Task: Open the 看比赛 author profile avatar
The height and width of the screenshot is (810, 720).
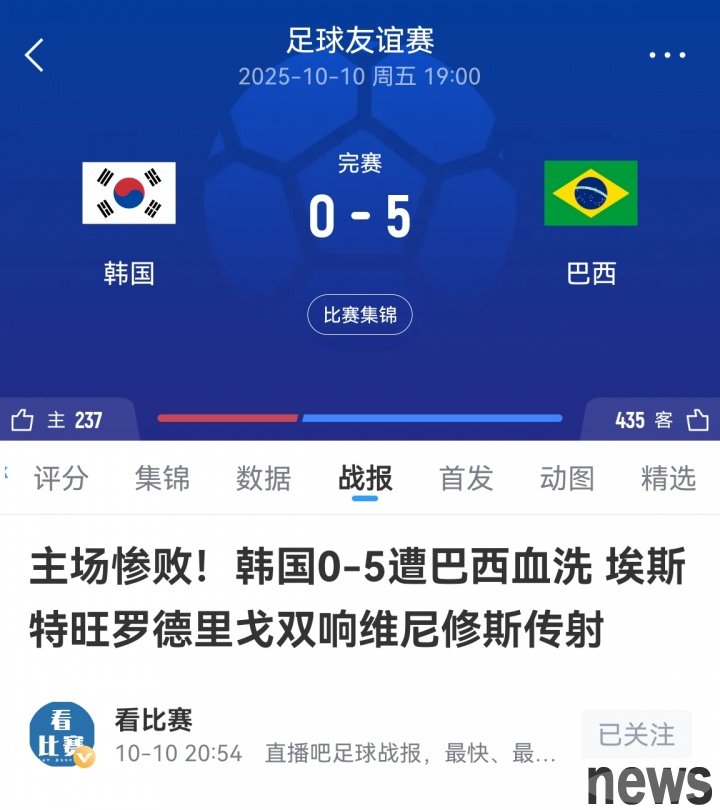Action: pyautogui.click(x=62, y=735)
